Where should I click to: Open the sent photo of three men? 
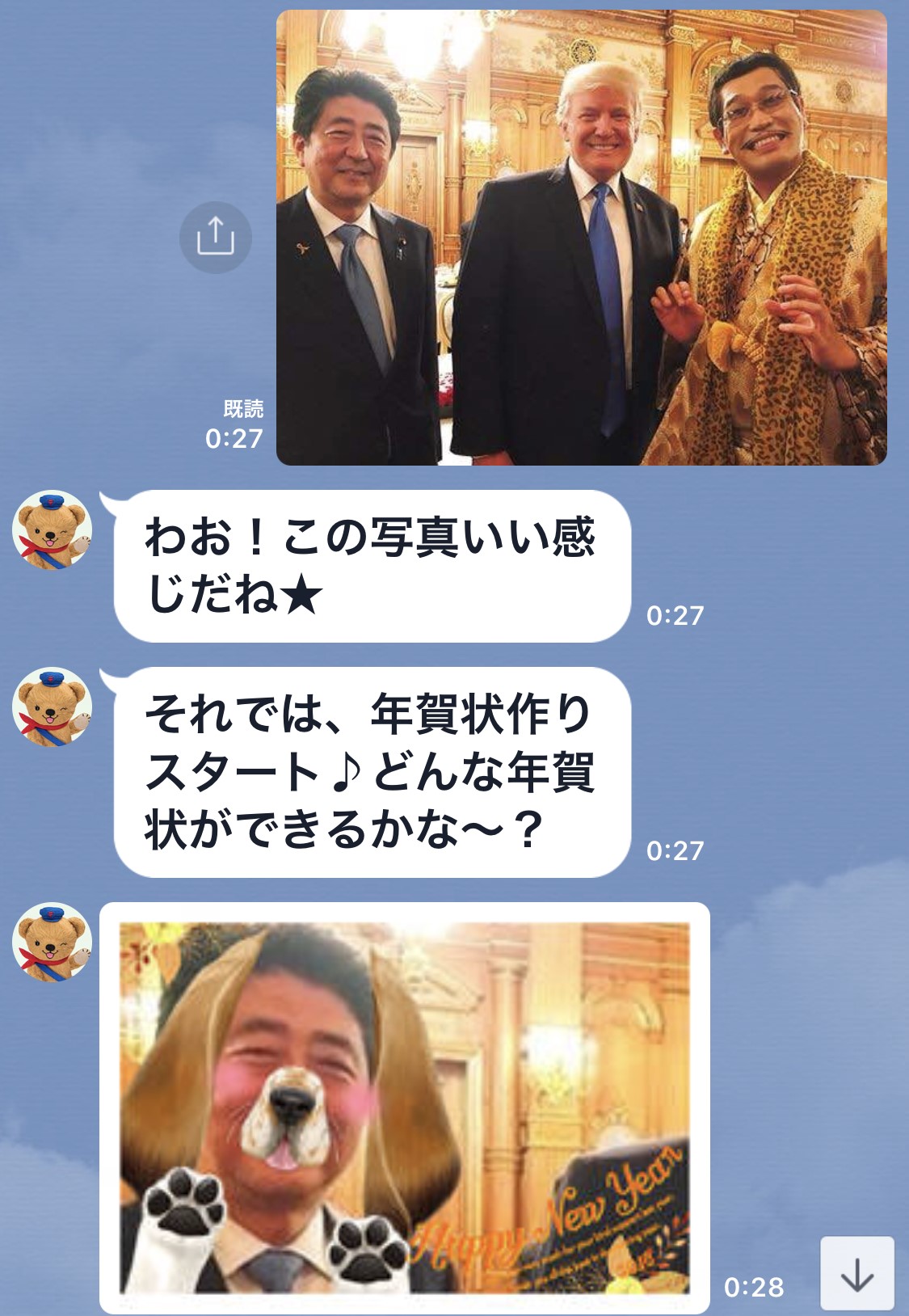tap(581, 238)
